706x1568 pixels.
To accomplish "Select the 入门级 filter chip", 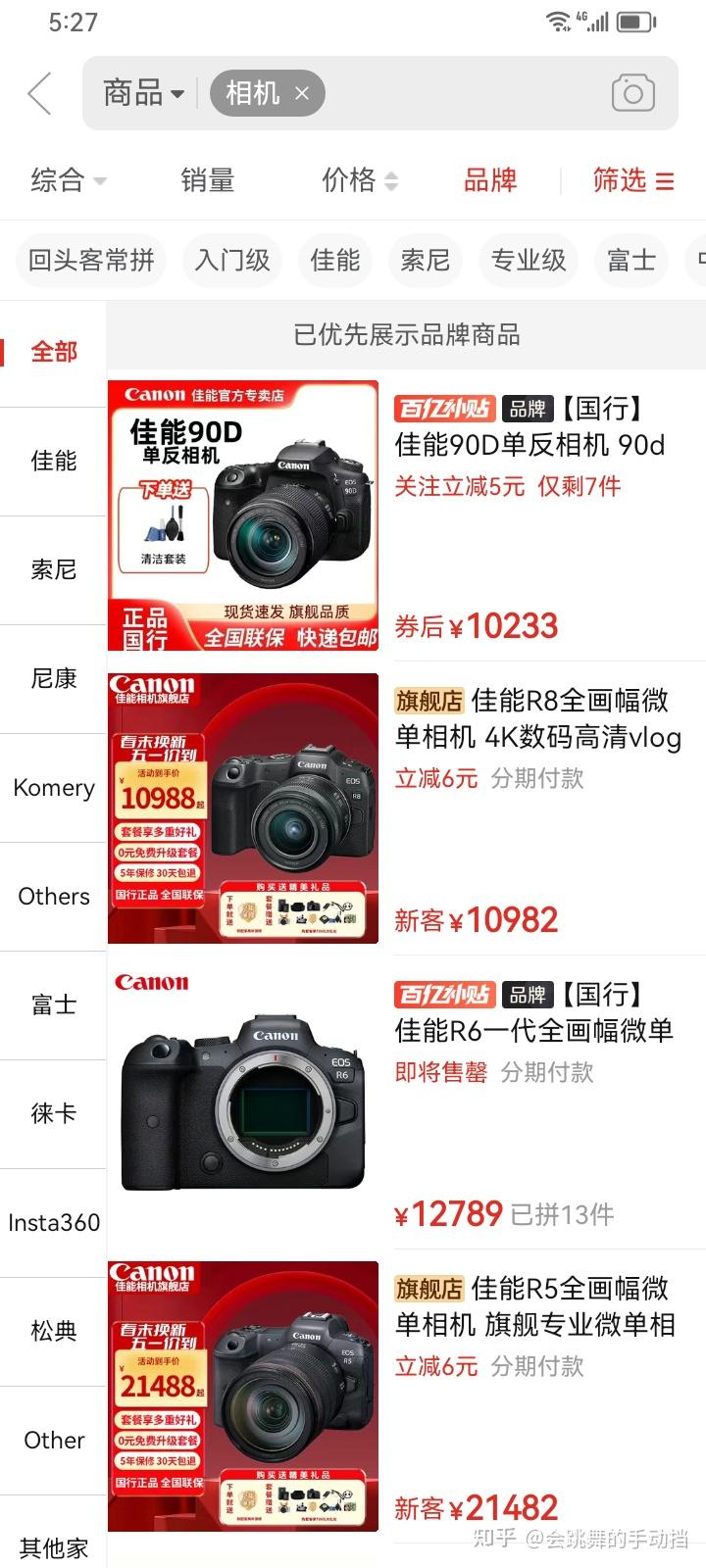I will click(232, 260).
